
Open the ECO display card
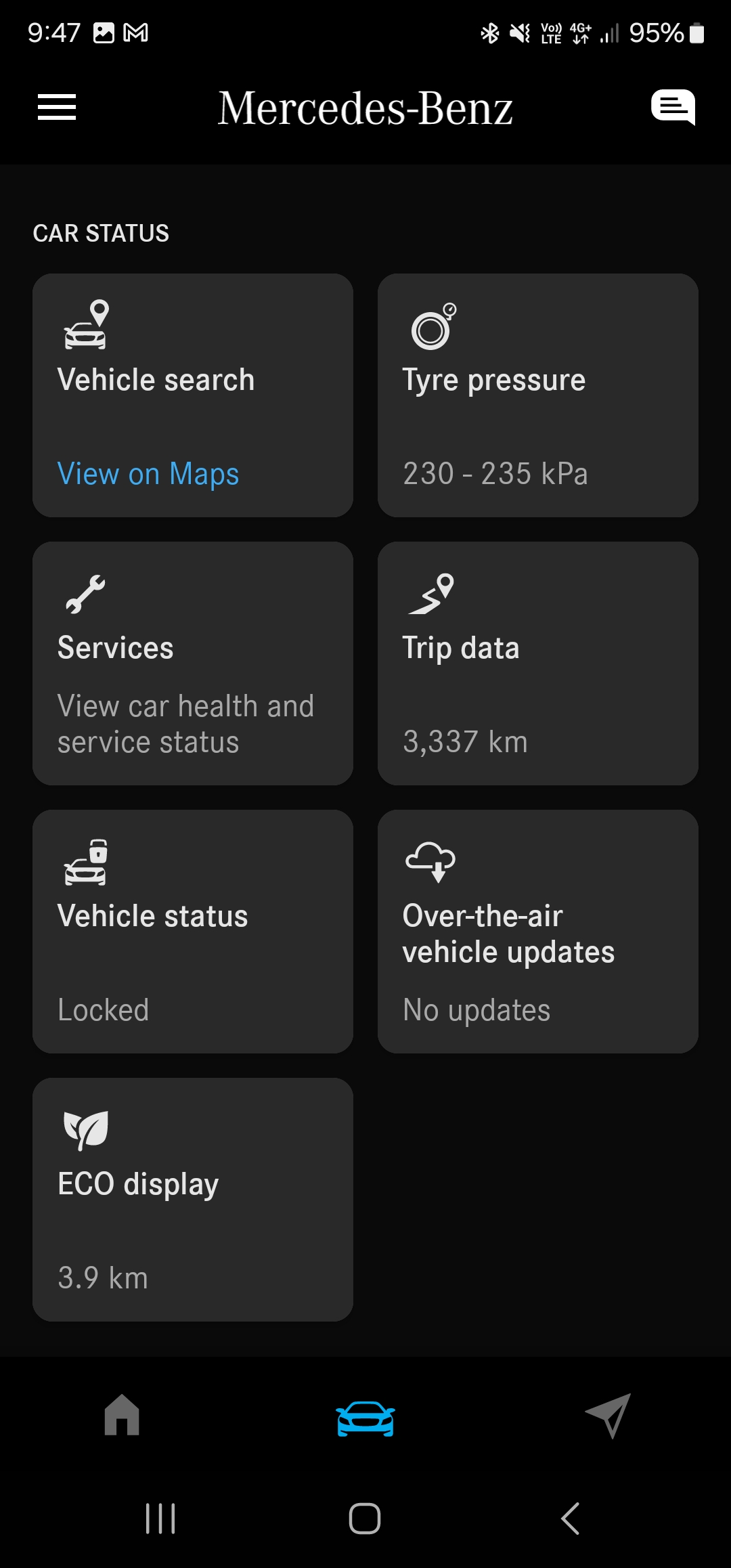point(193,1200)
